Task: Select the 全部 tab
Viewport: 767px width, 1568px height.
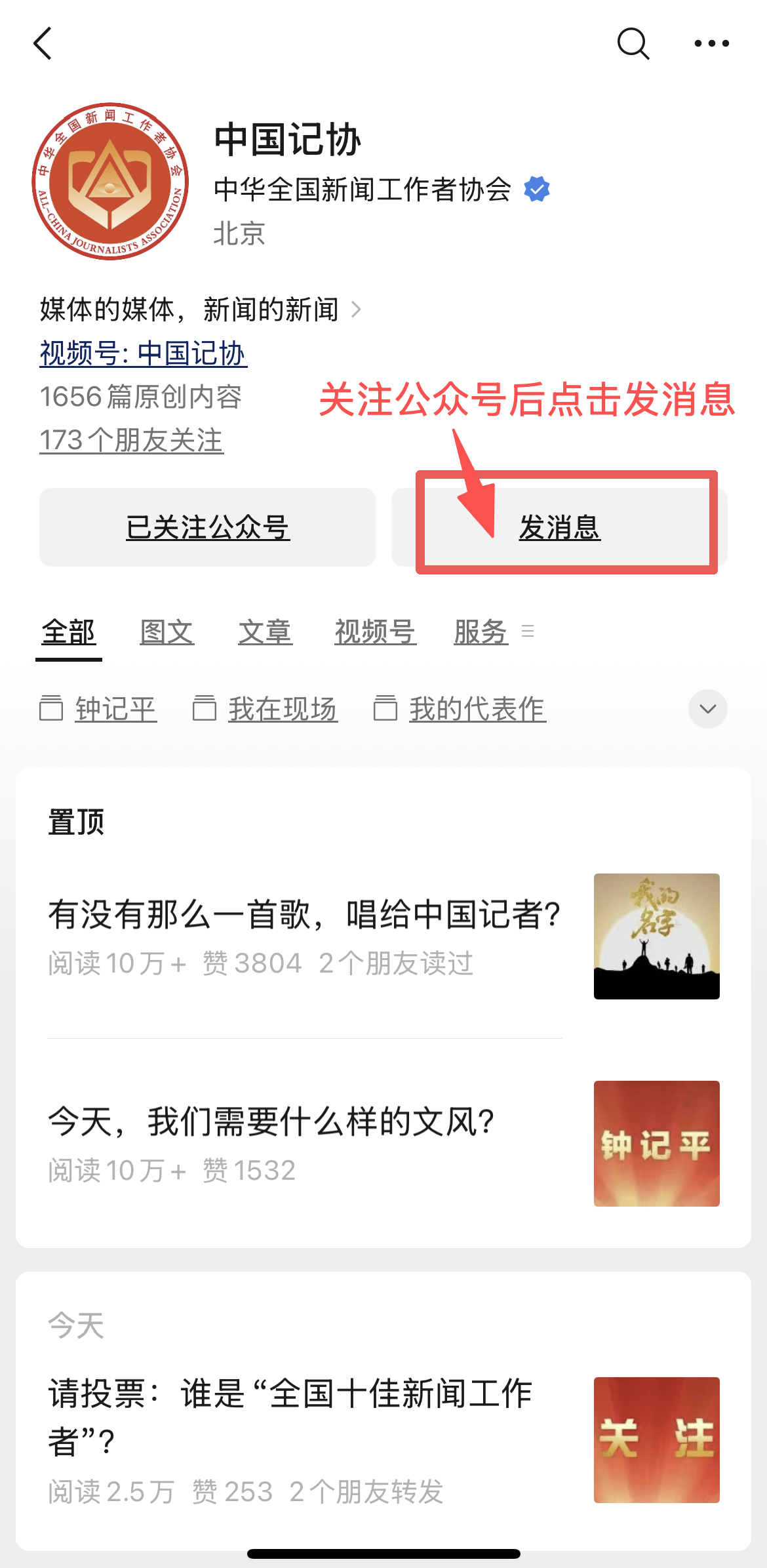Action: tap(68, 632)
